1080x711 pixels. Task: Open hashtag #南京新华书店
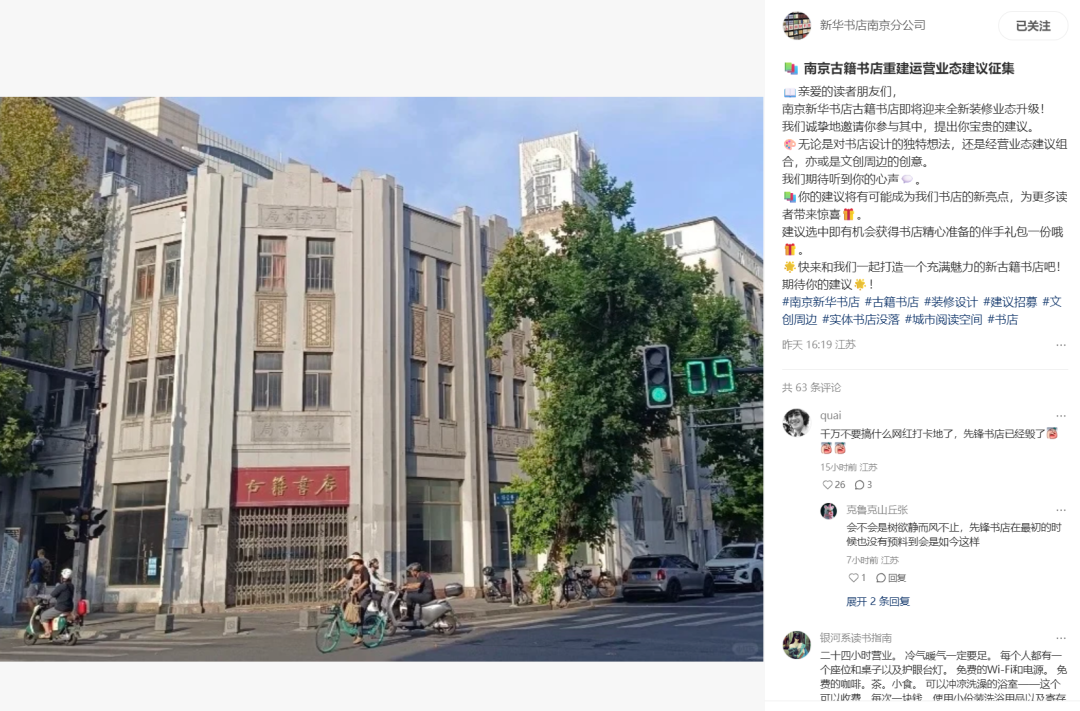[x=821, y=302]
